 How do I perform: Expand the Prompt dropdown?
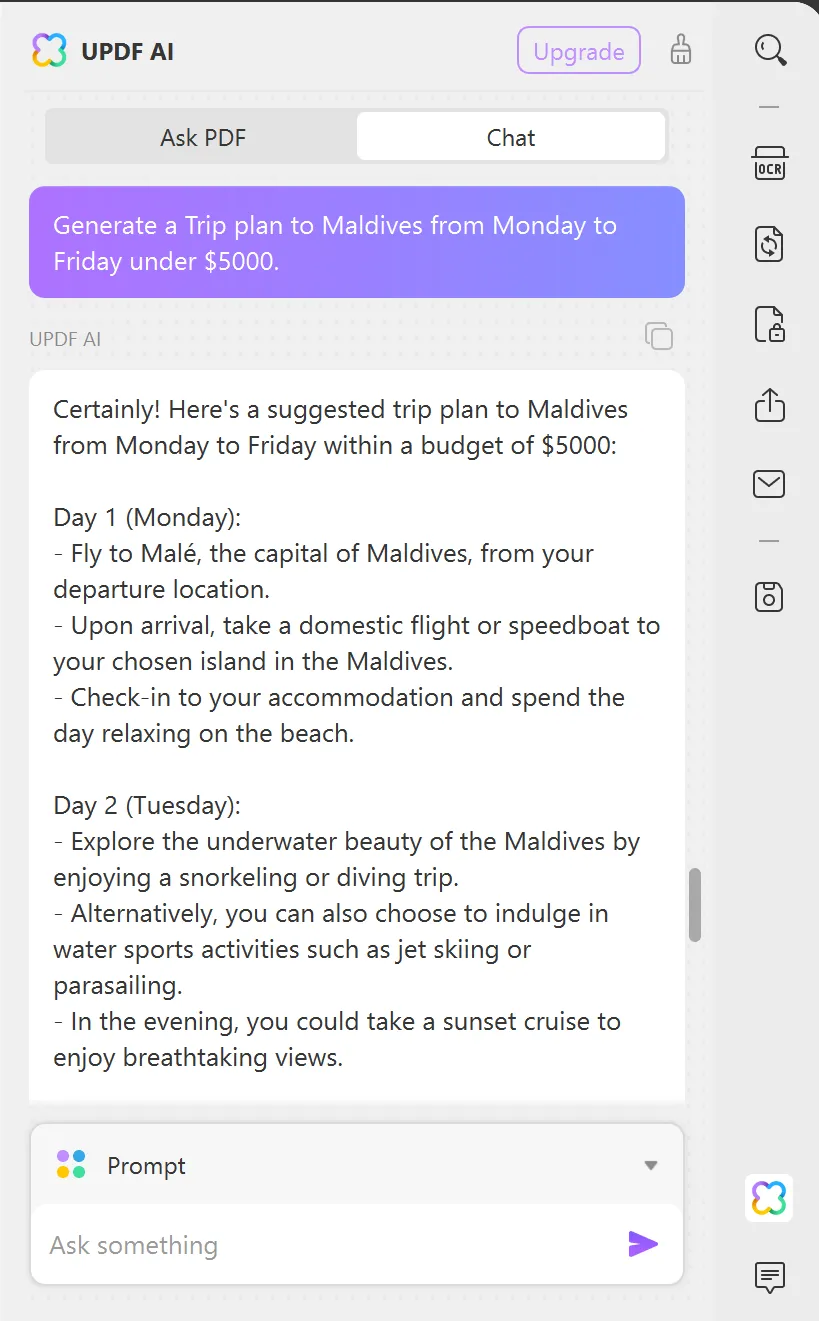coord(650,1165)
